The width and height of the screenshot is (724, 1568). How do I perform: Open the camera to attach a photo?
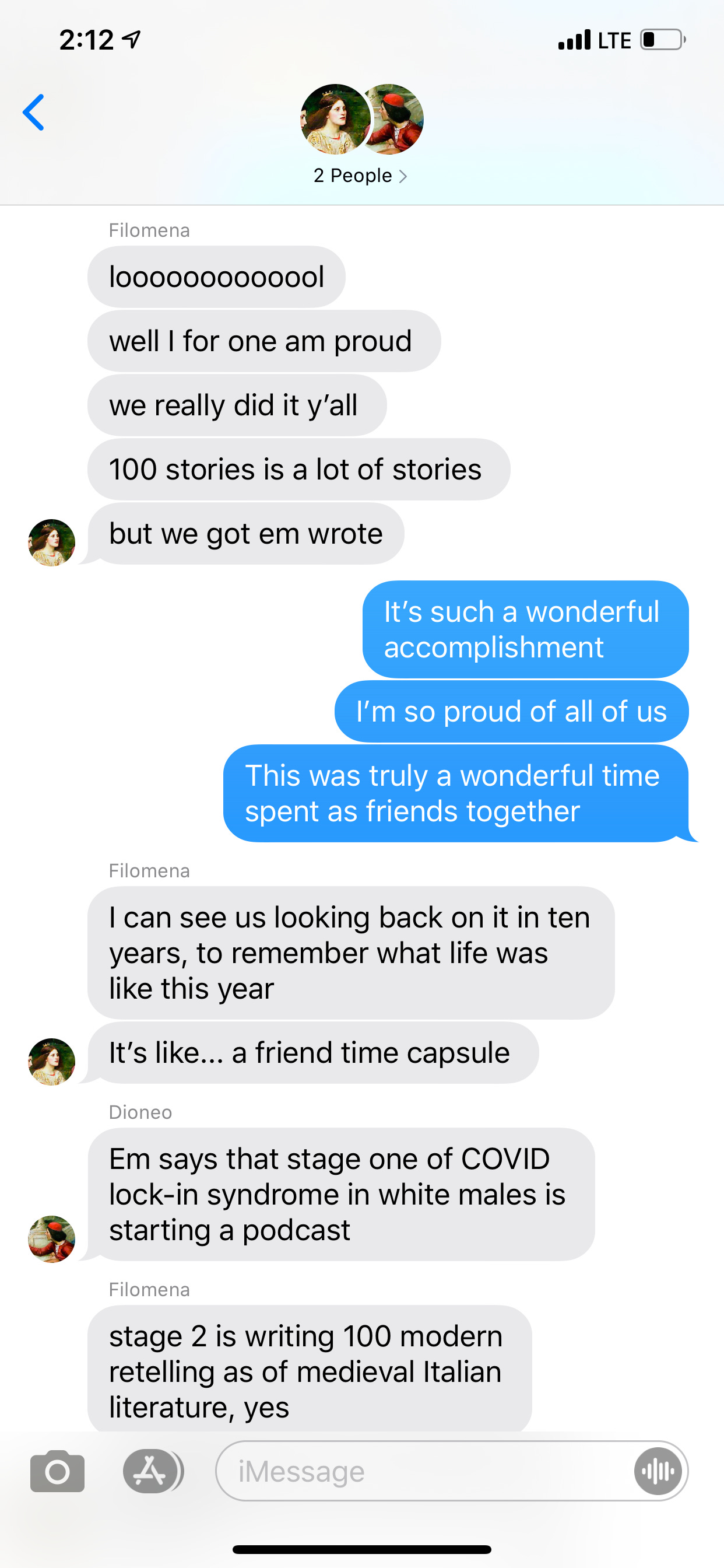click(57, 1471)
